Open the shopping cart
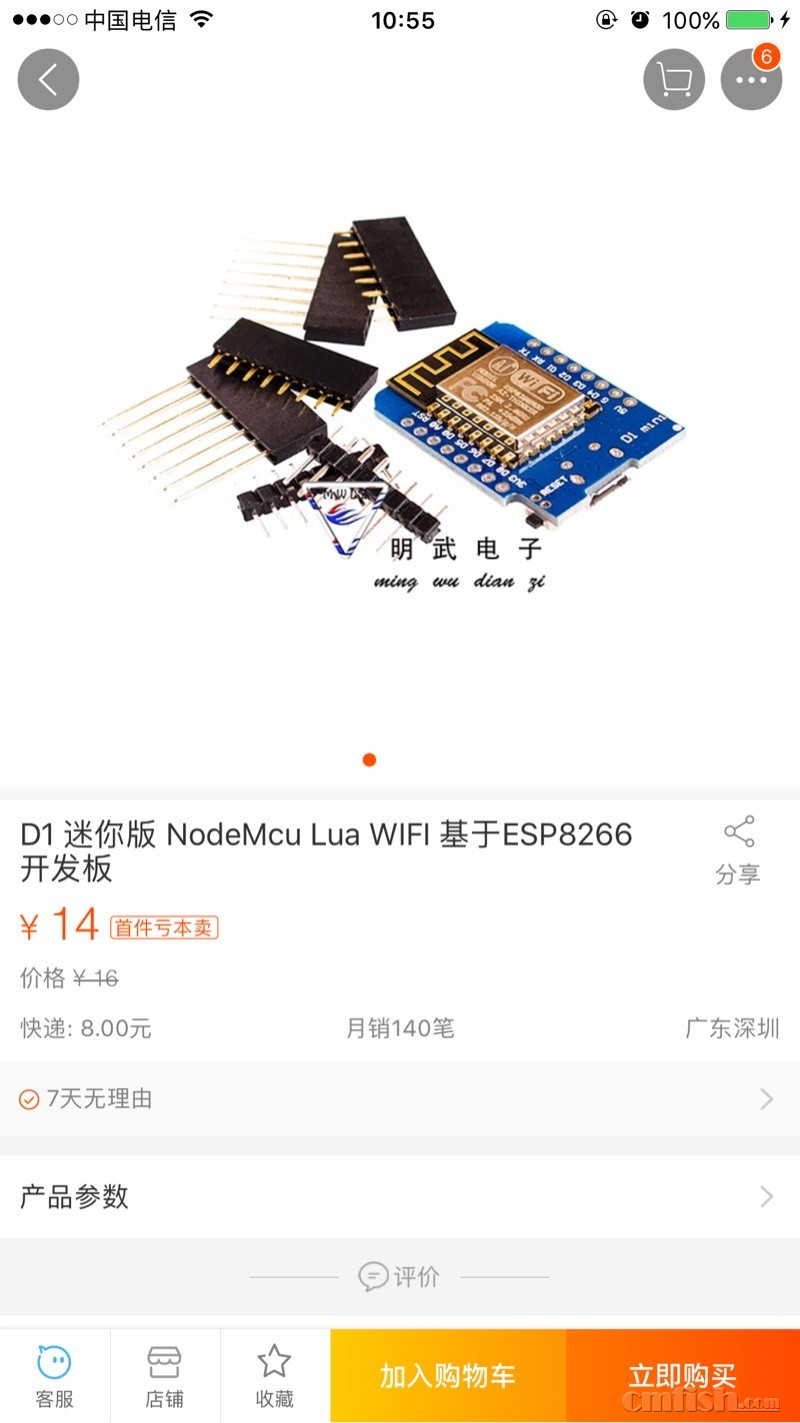The width and height of the screenshot is (800, 1423). tap(674, 79)
